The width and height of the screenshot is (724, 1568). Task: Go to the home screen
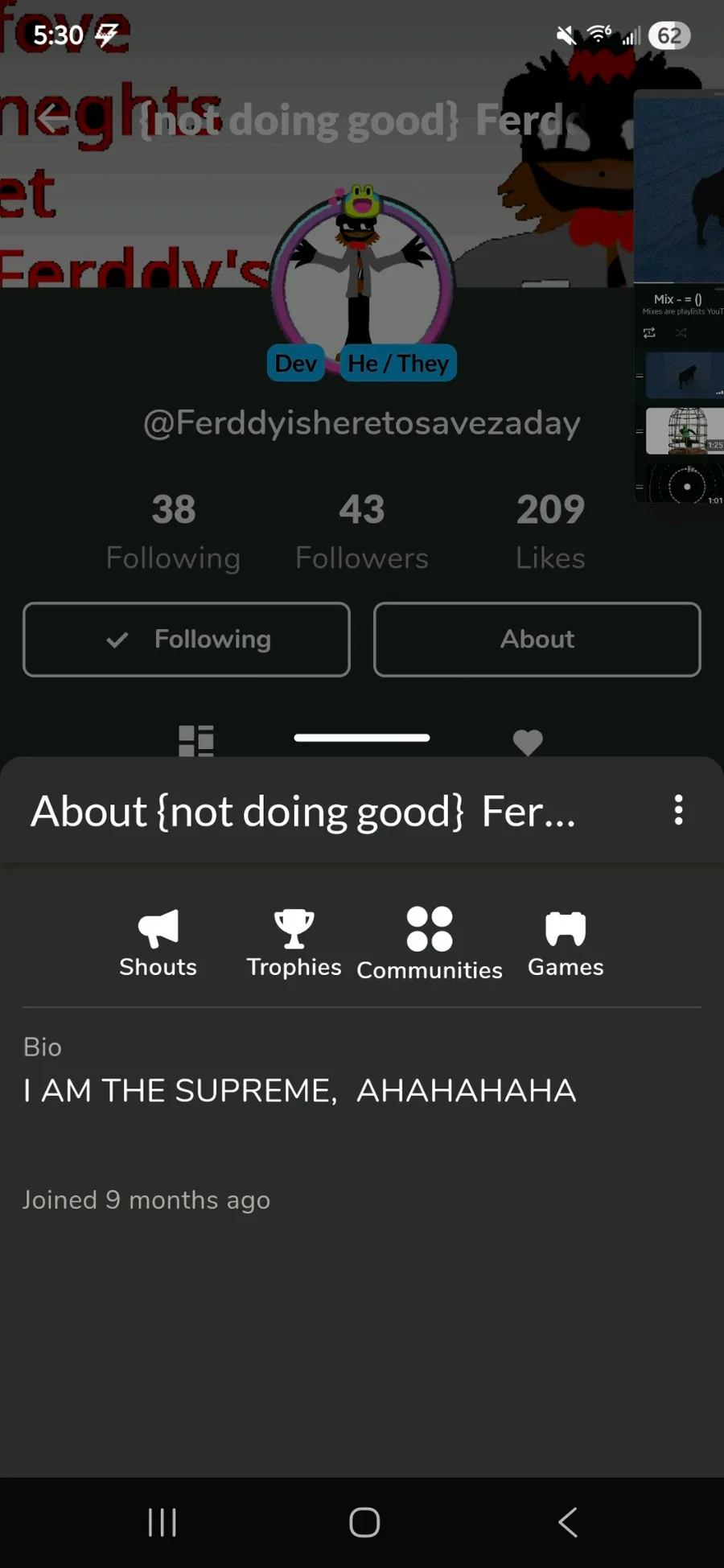click(364, 1522)
